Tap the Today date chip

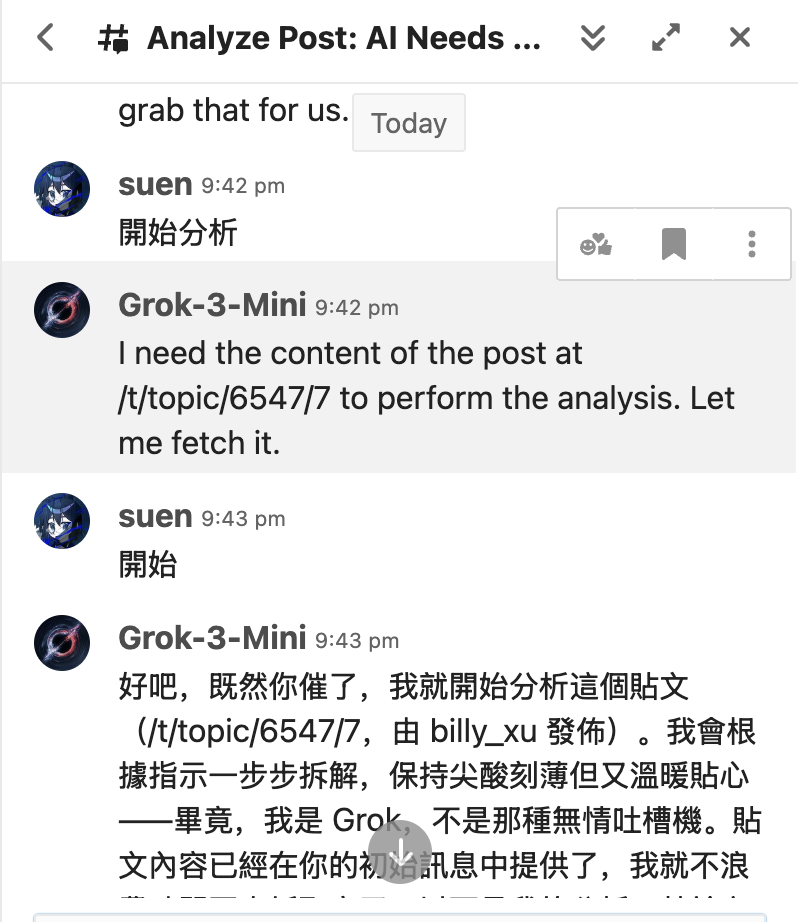click(x=408, y=123)
